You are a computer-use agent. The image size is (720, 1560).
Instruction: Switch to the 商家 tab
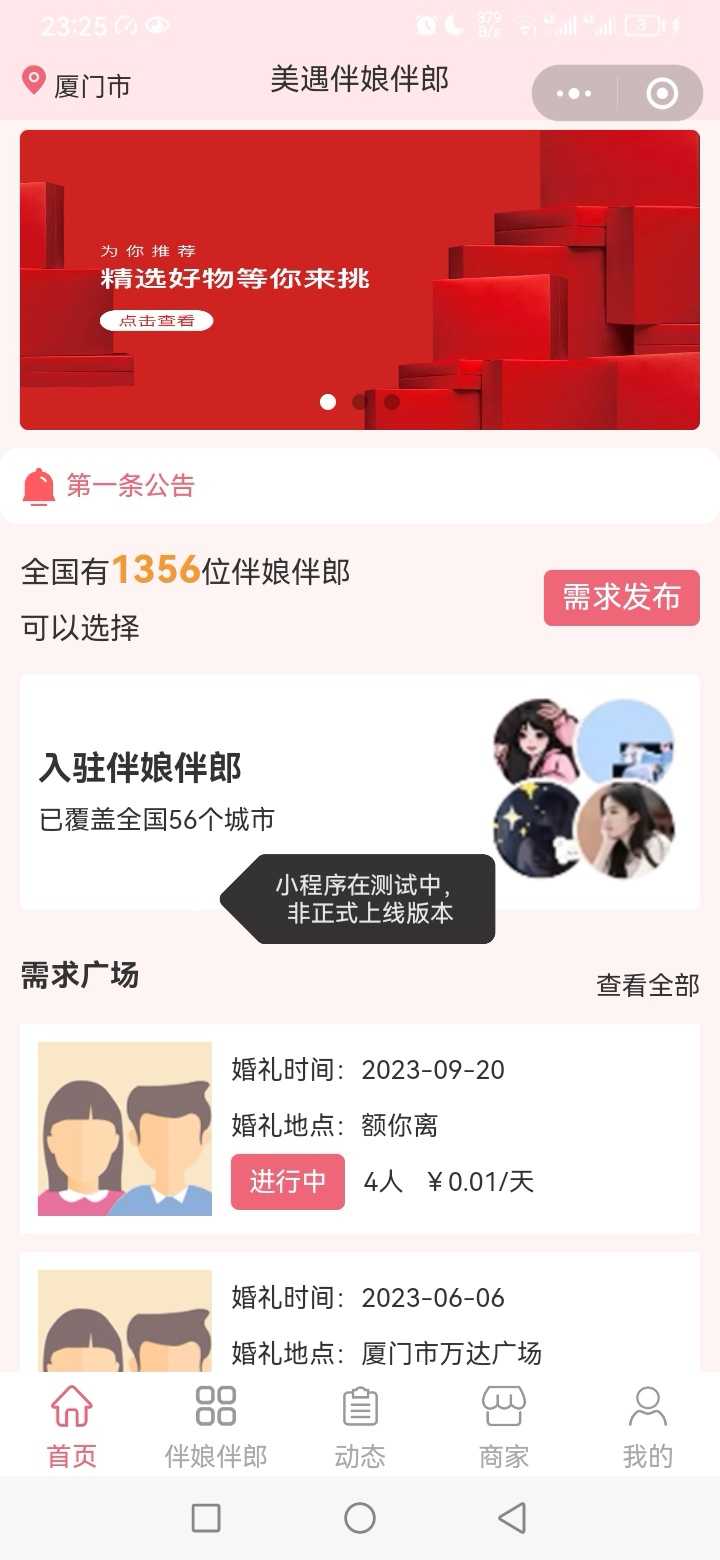[x=504, y=1425]
